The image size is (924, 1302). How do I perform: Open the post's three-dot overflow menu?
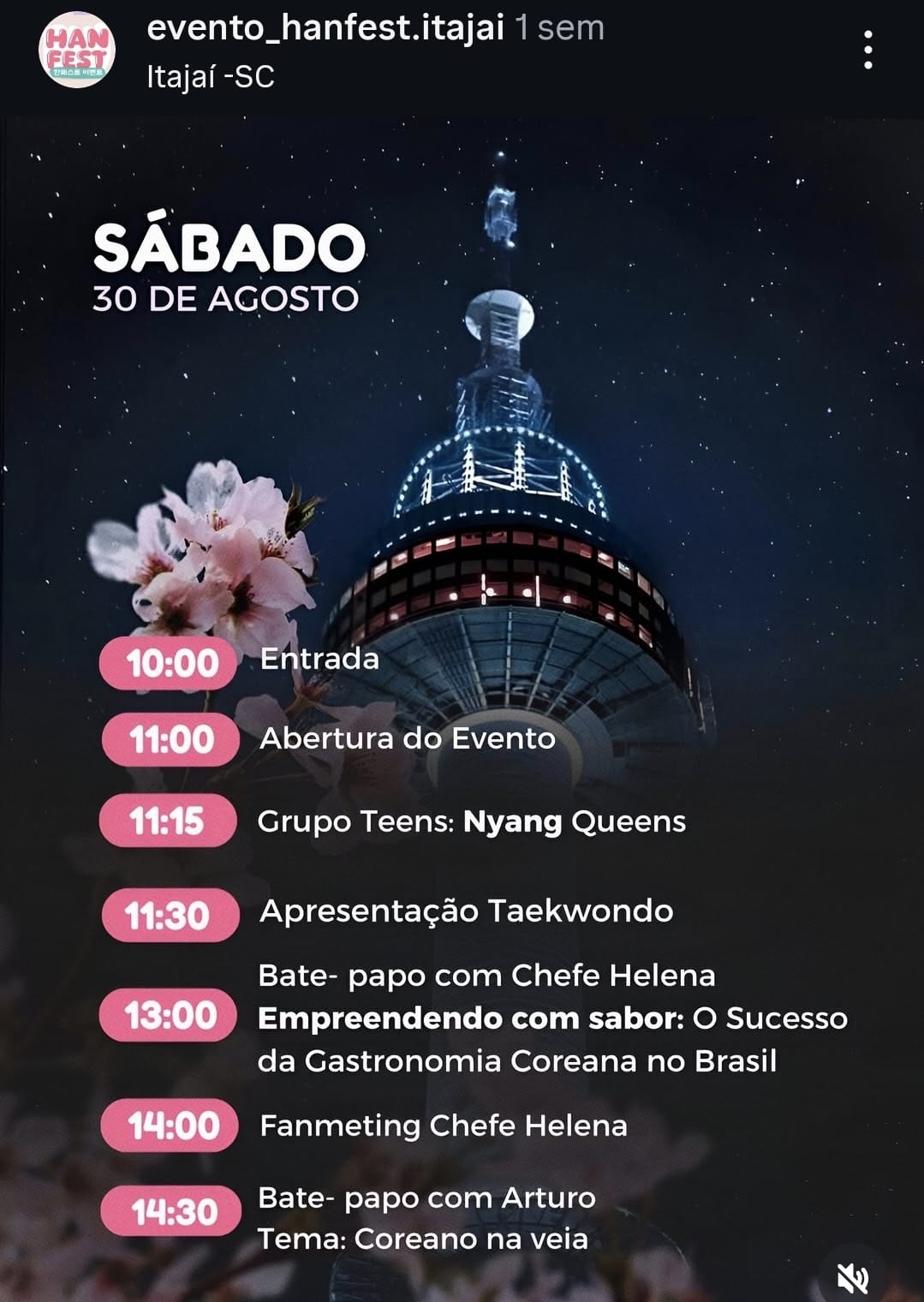coord(867,51)
